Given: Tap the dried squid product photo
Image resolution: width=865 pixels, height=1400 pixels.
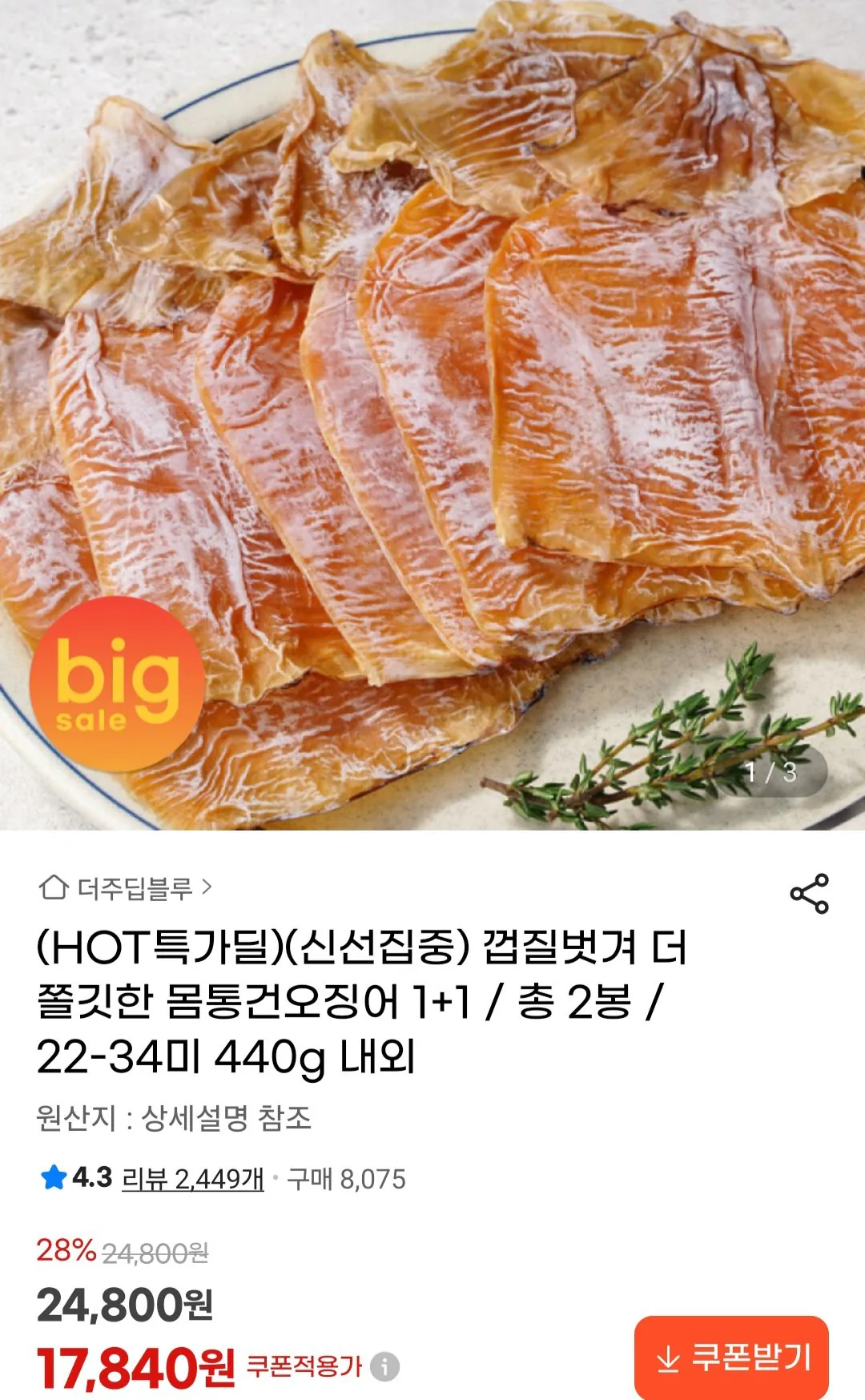Looking at the screenshot, I should [x=432, y=400].
